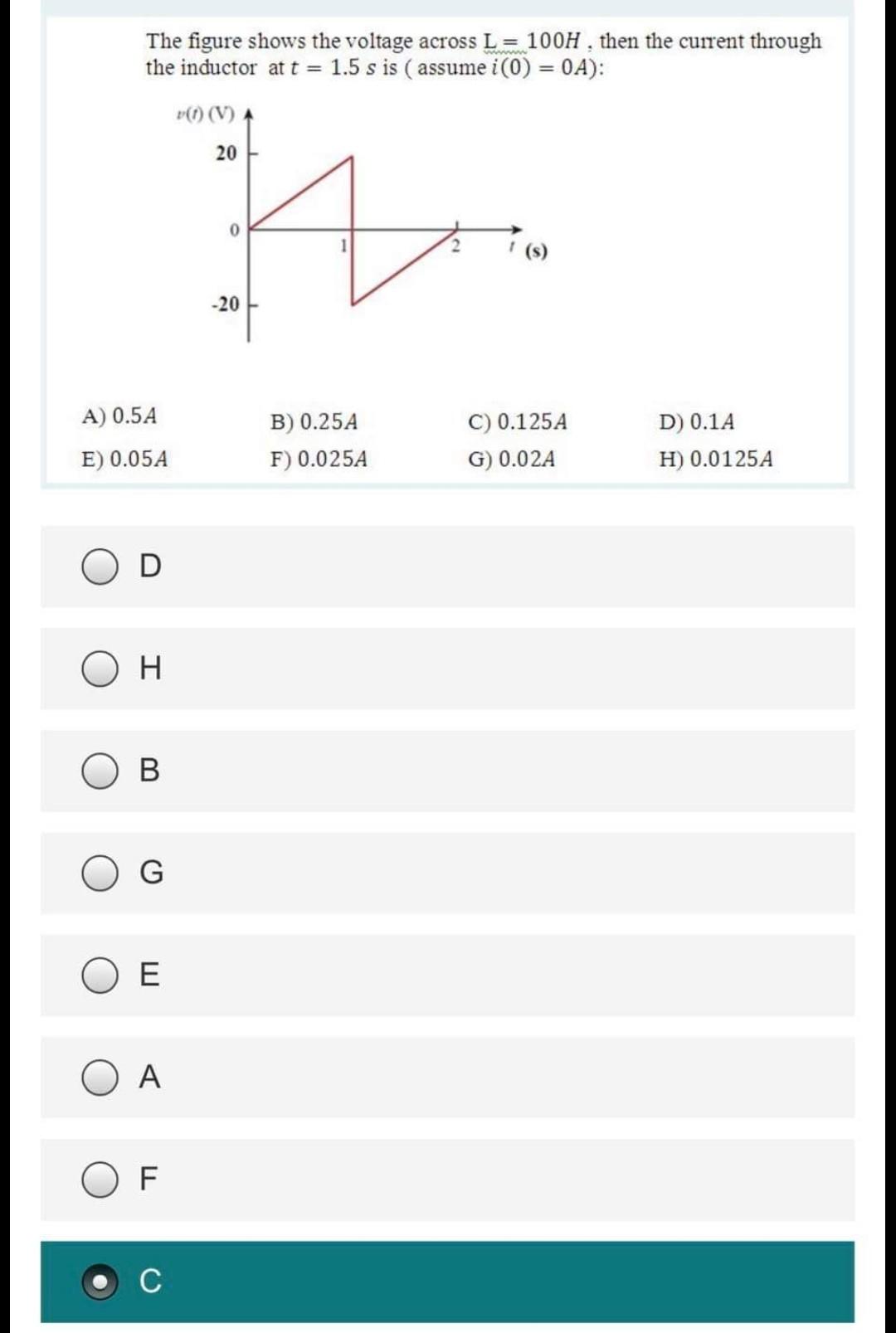Image resolution: width=896 pixels, height=1333 pixels.
Task: Select answer option D
Action: [x=100, y=567]
